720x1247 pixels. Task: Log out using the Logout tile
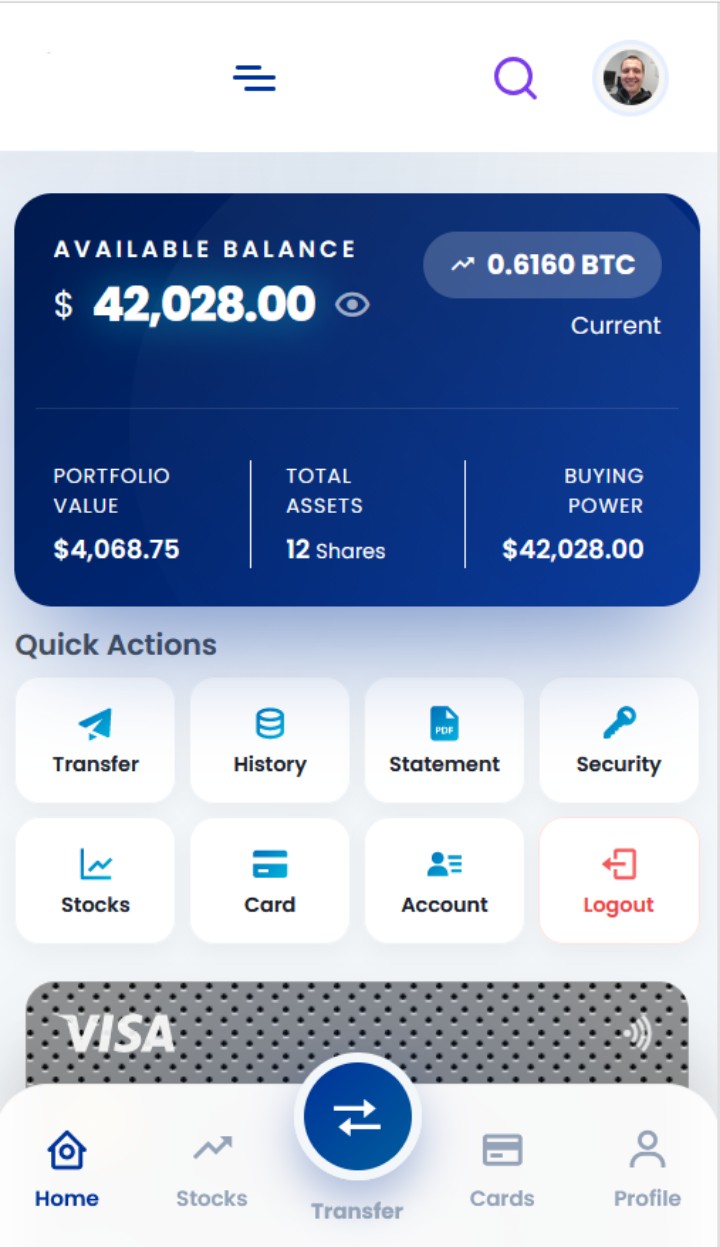(x=618, y=881)
